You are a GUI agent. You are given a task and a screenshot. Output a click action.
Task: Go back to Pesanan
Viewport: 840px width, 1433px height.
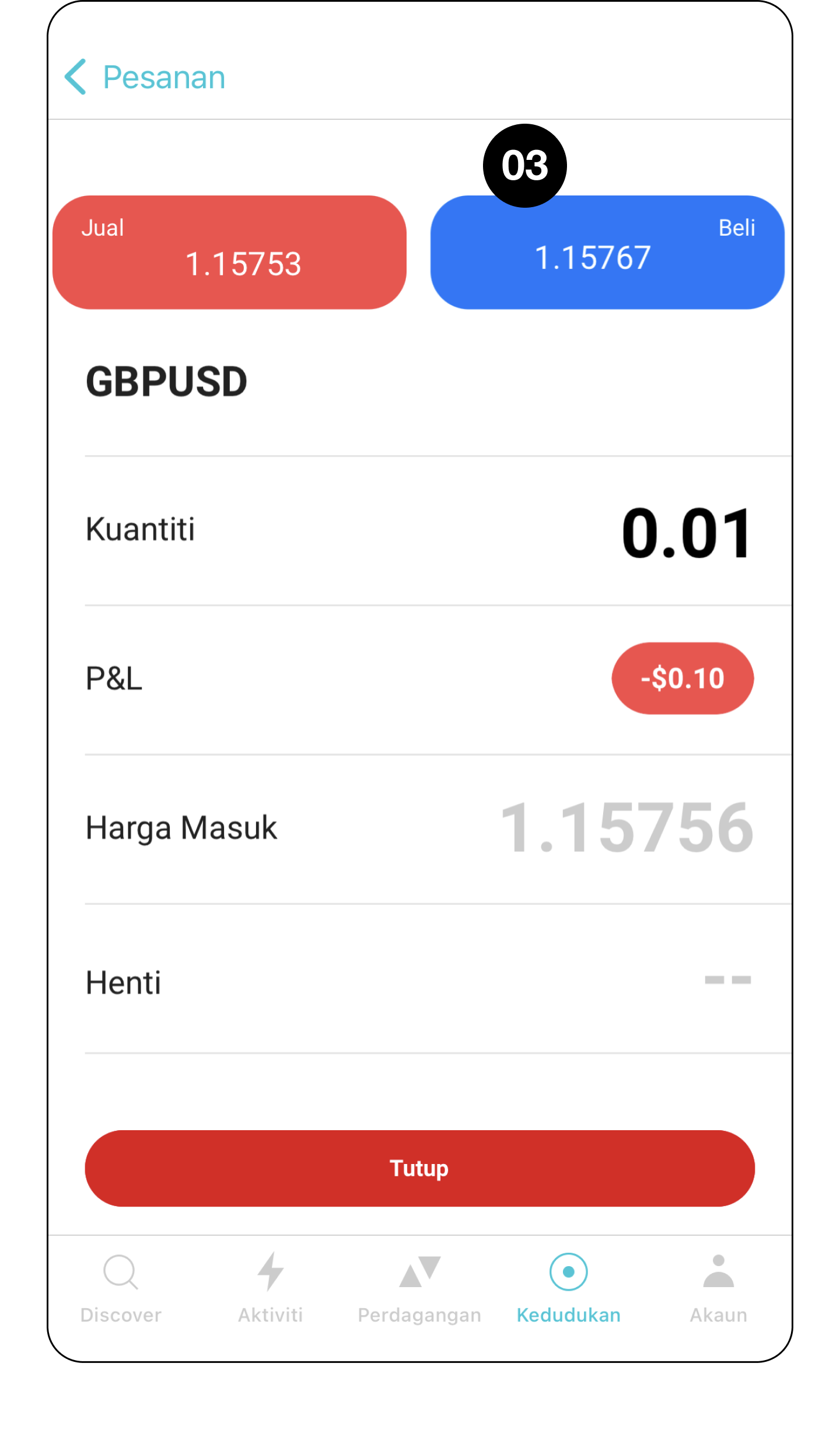click(x=145, y=77)
